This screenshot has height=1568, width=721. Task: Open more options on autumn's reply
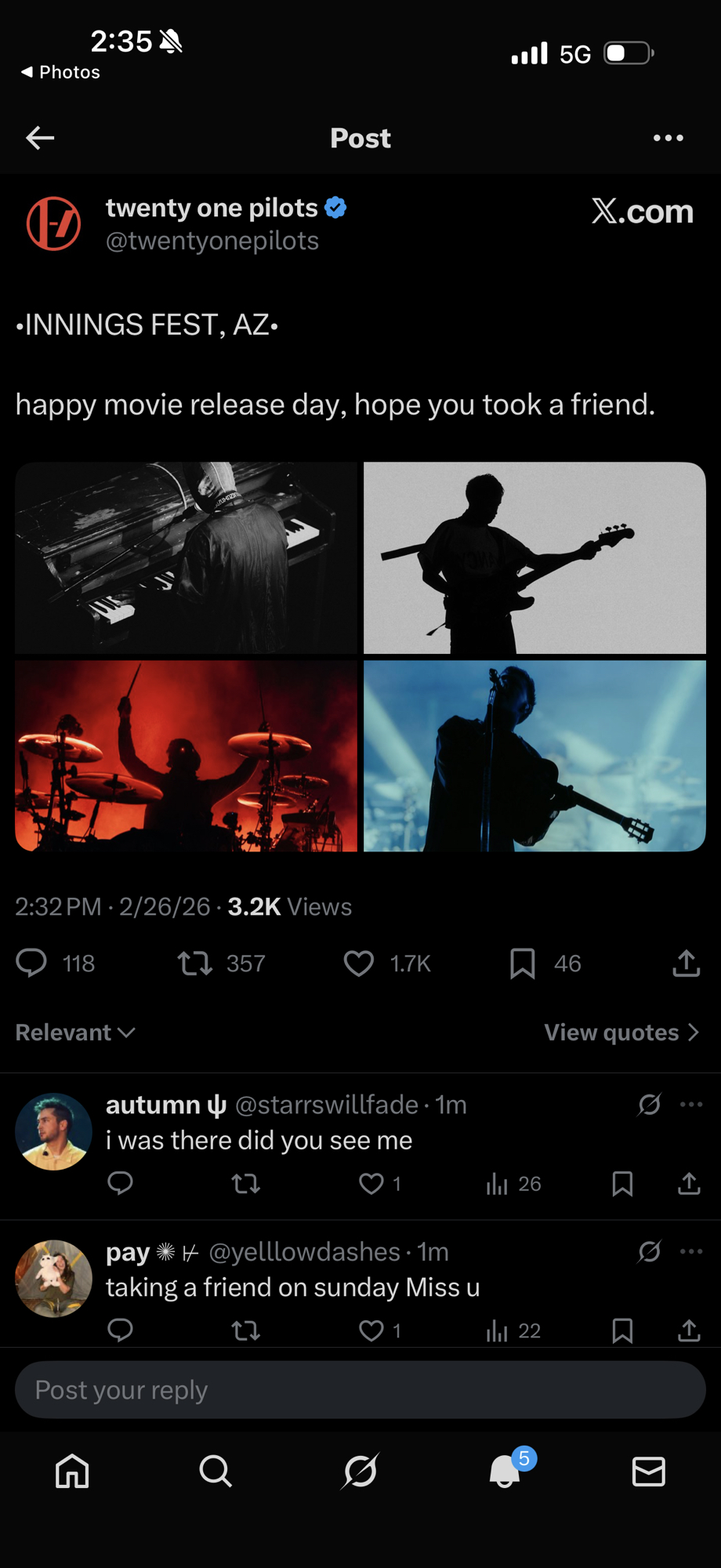point(691,1105)
